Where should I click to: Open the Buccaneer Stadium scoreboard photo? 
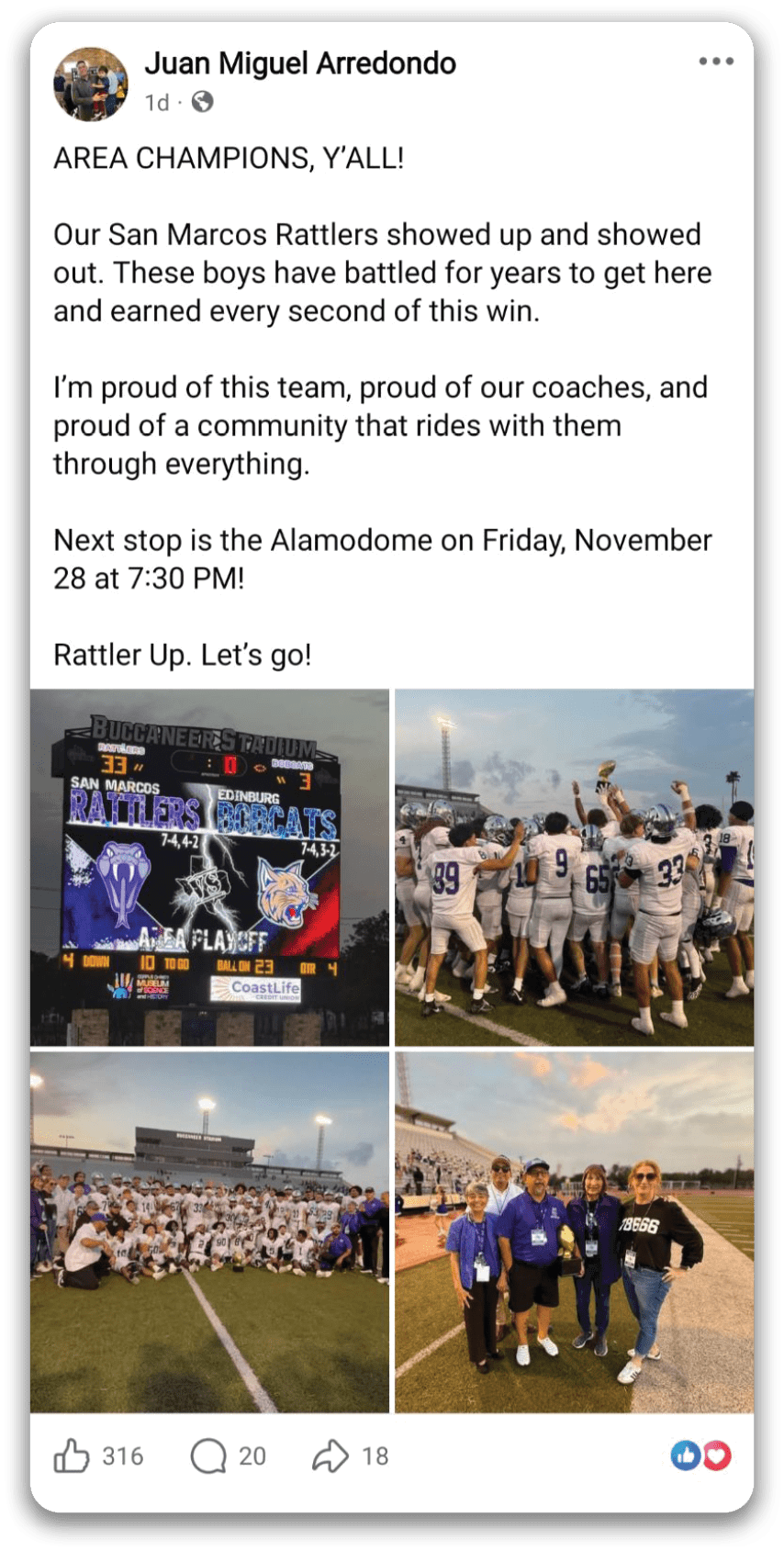[x=209, y=867]
